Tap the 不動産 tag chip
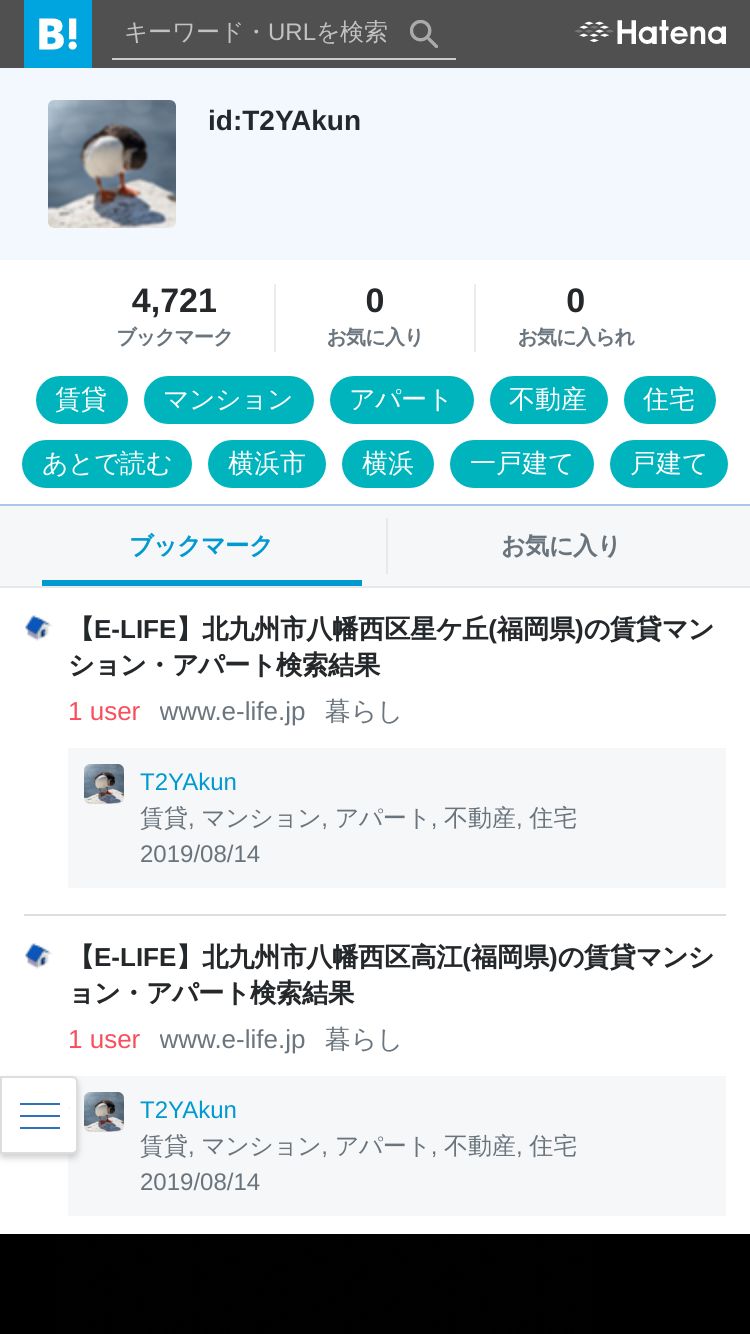 point(548,400)
